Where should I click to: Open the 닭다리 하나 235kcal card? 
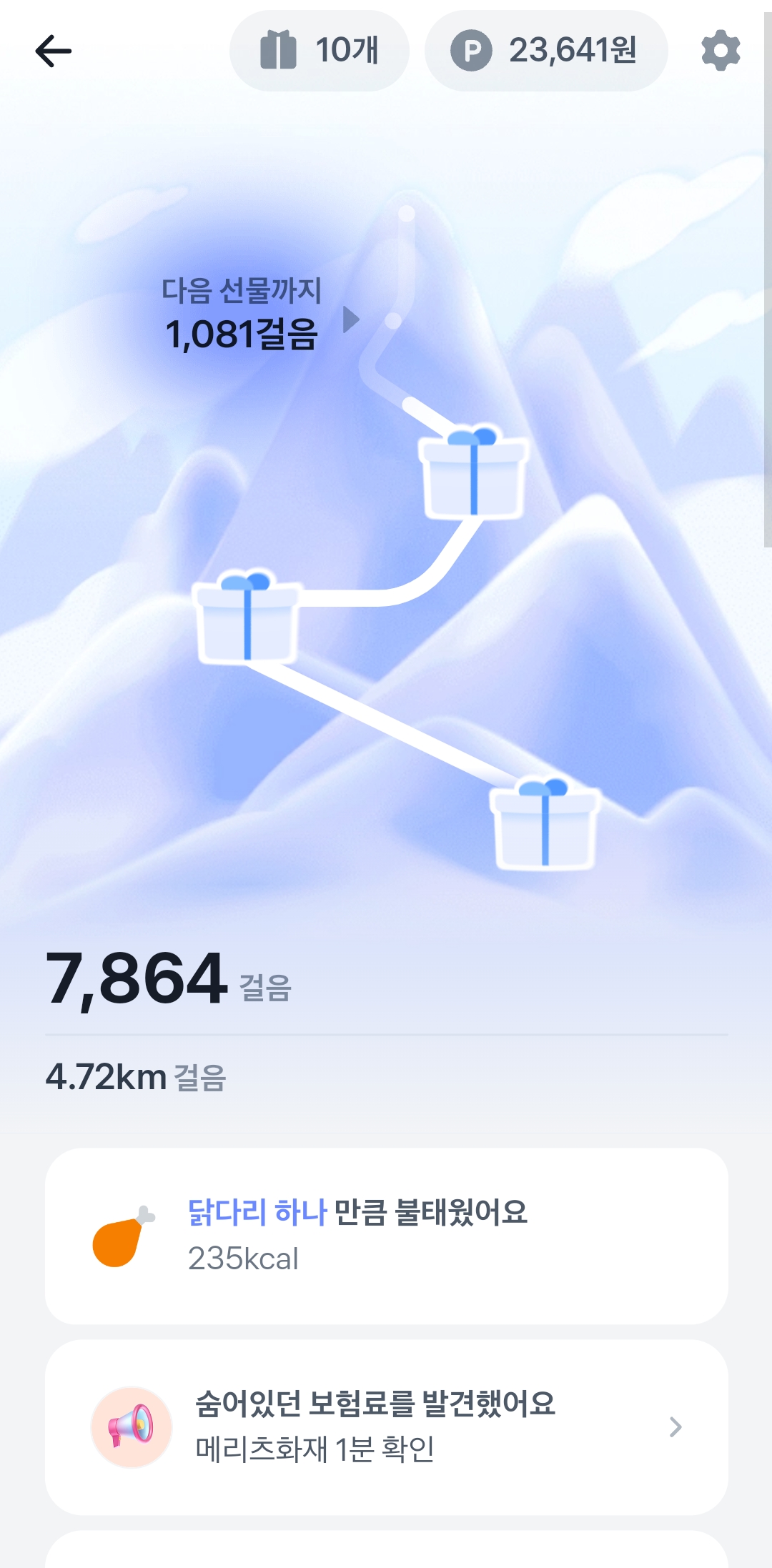click(x=386, y=1235)
